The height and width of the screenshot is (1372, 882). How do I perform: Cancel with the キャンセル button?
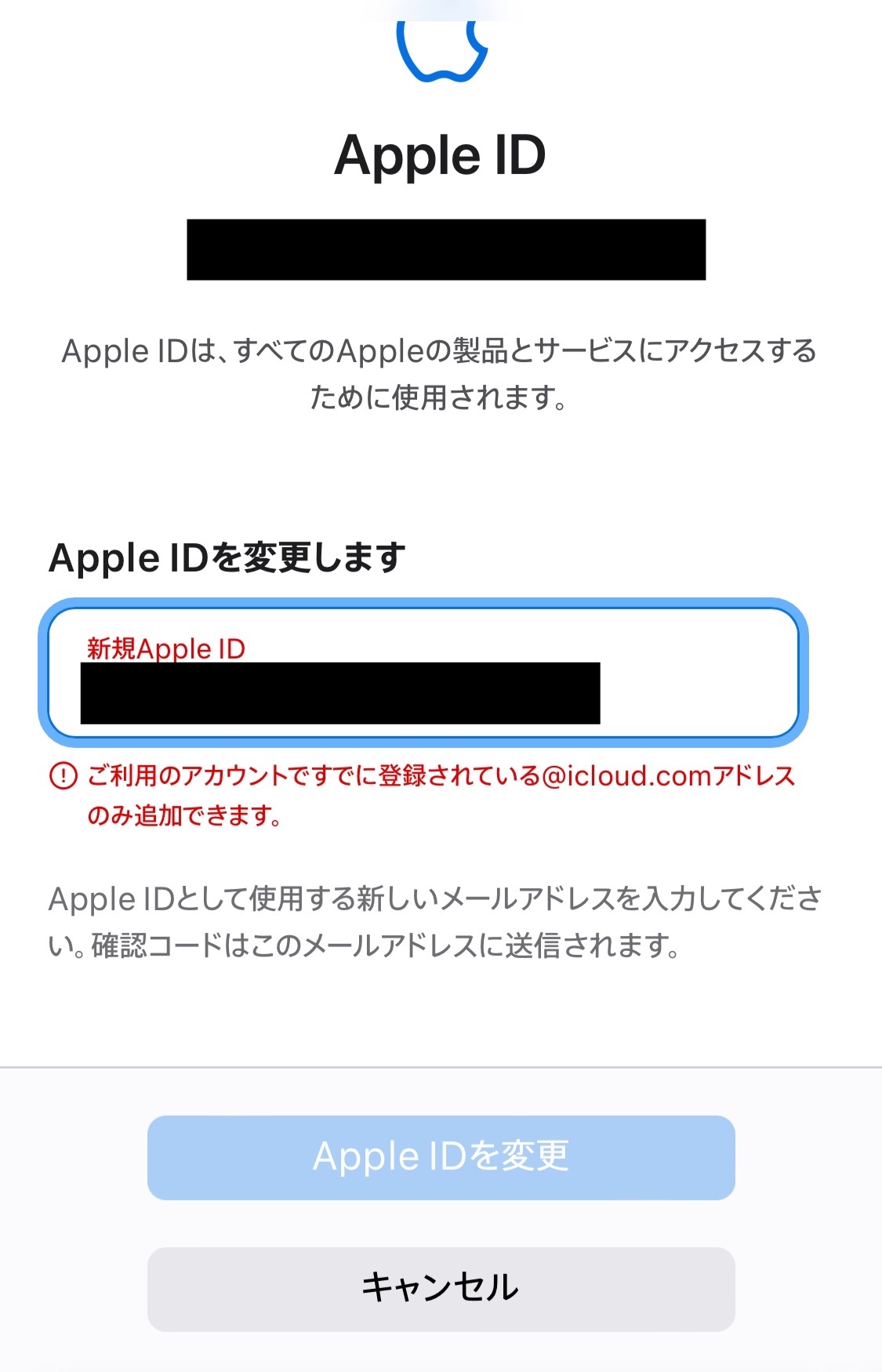441,1289
